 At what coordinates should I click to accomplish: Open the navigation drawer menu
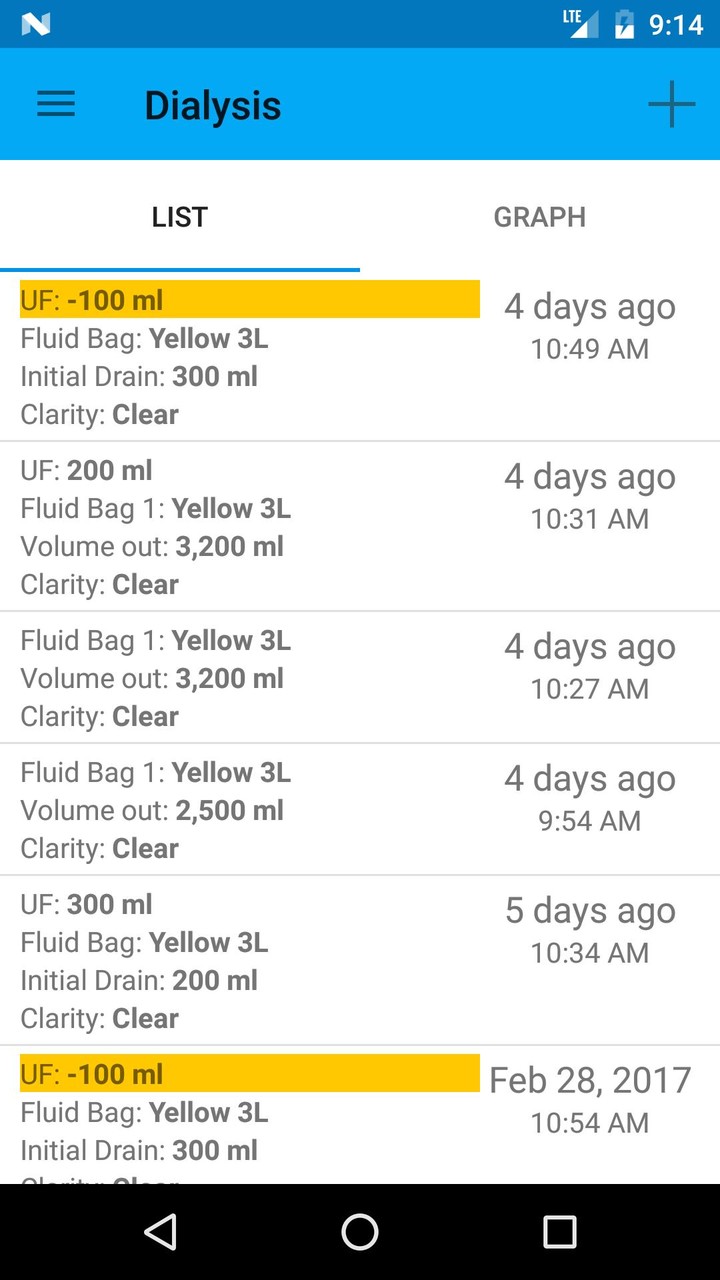(55, 104)
